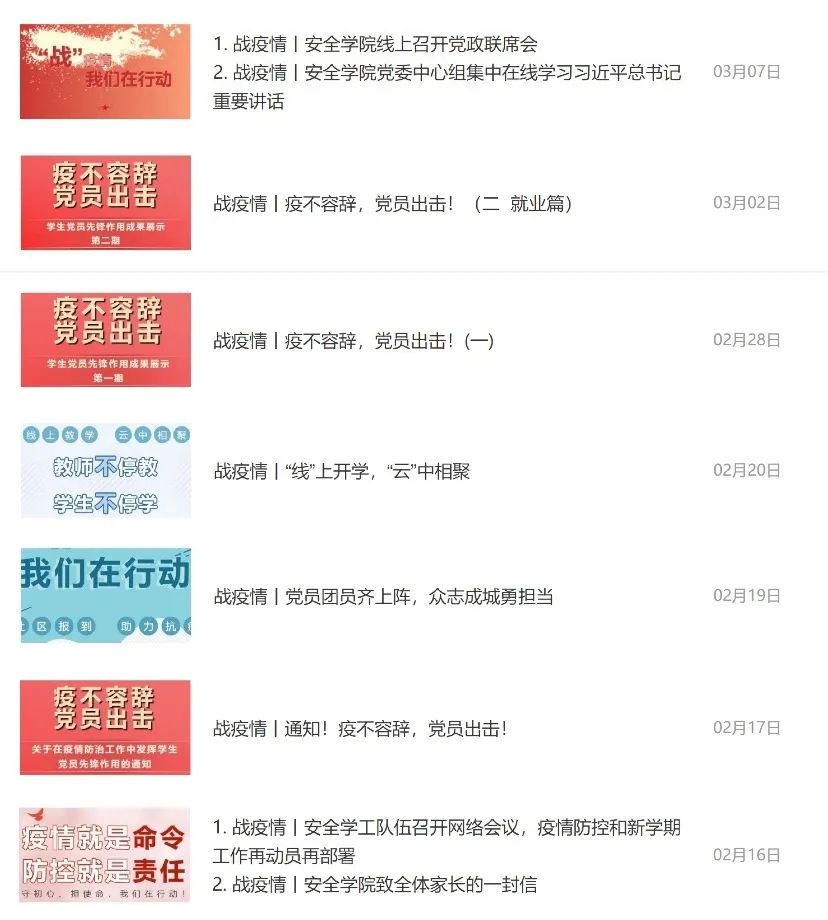Viewport: 828px width, 920px height.
Task: Open 通知！疫不容辞，党员出击！article
Action: [359, 729]
